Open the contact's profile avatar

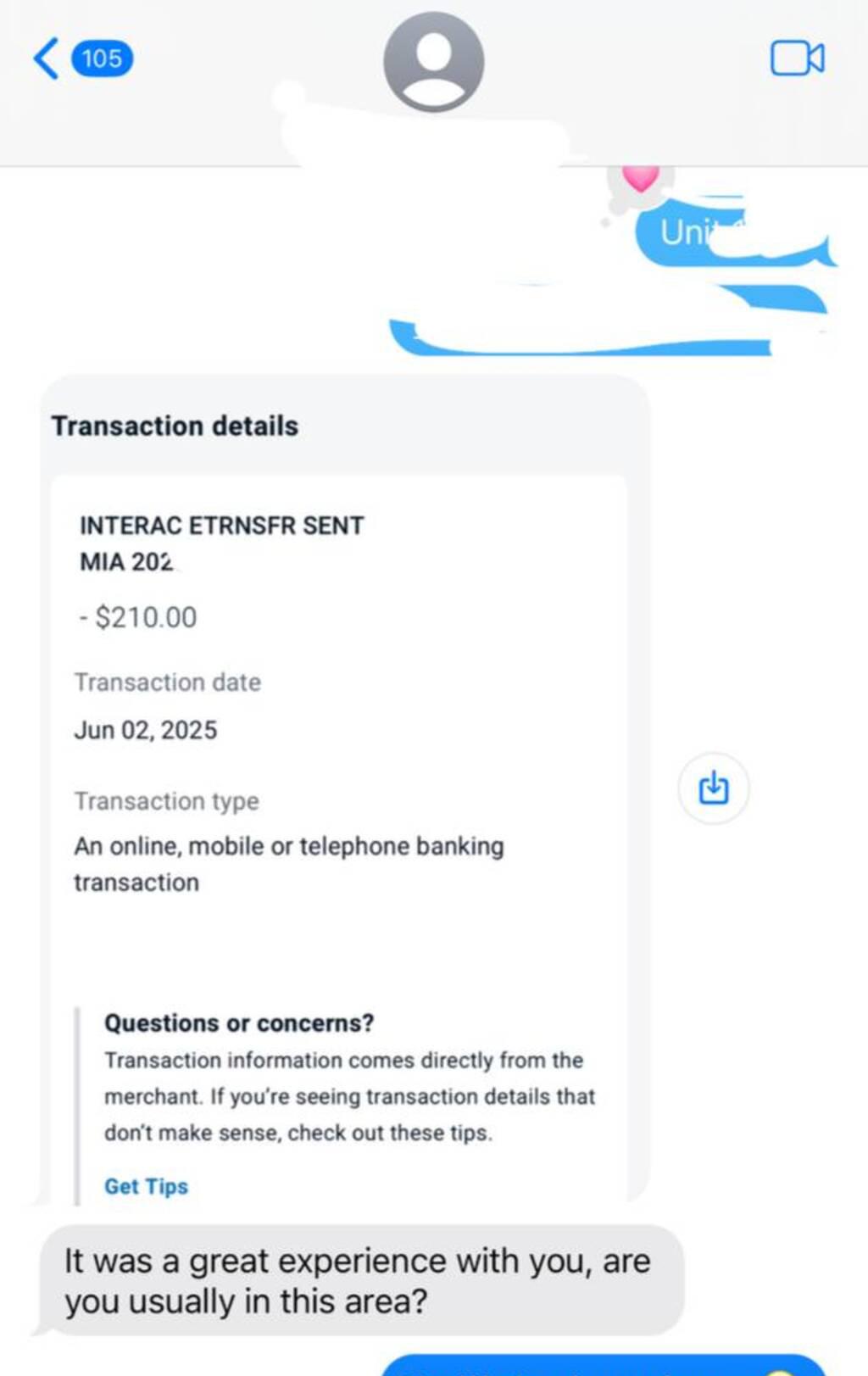pos(433,61)
